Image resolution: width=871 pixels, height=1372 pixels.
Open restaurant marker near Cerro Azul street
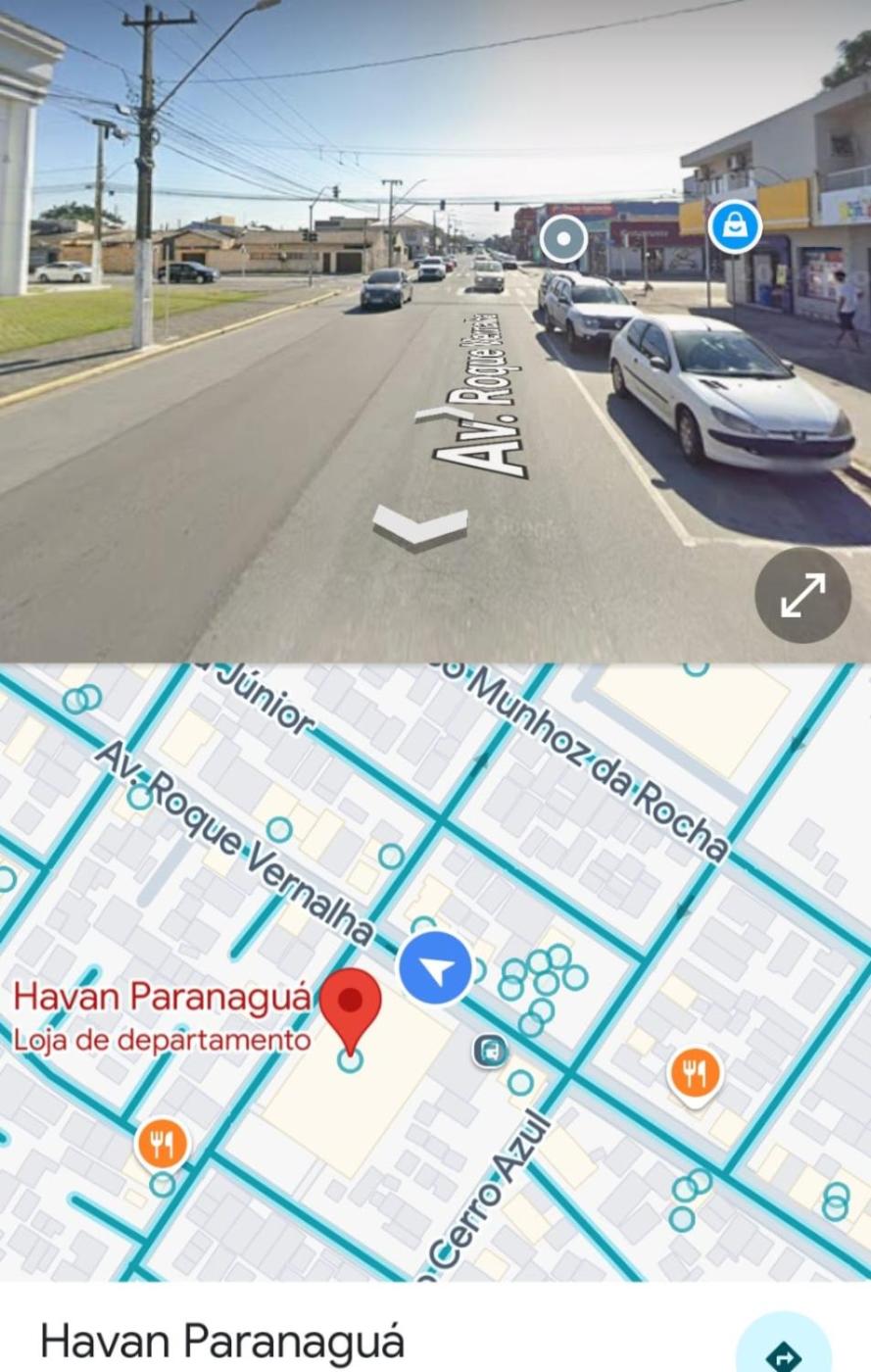[695, 1073]
